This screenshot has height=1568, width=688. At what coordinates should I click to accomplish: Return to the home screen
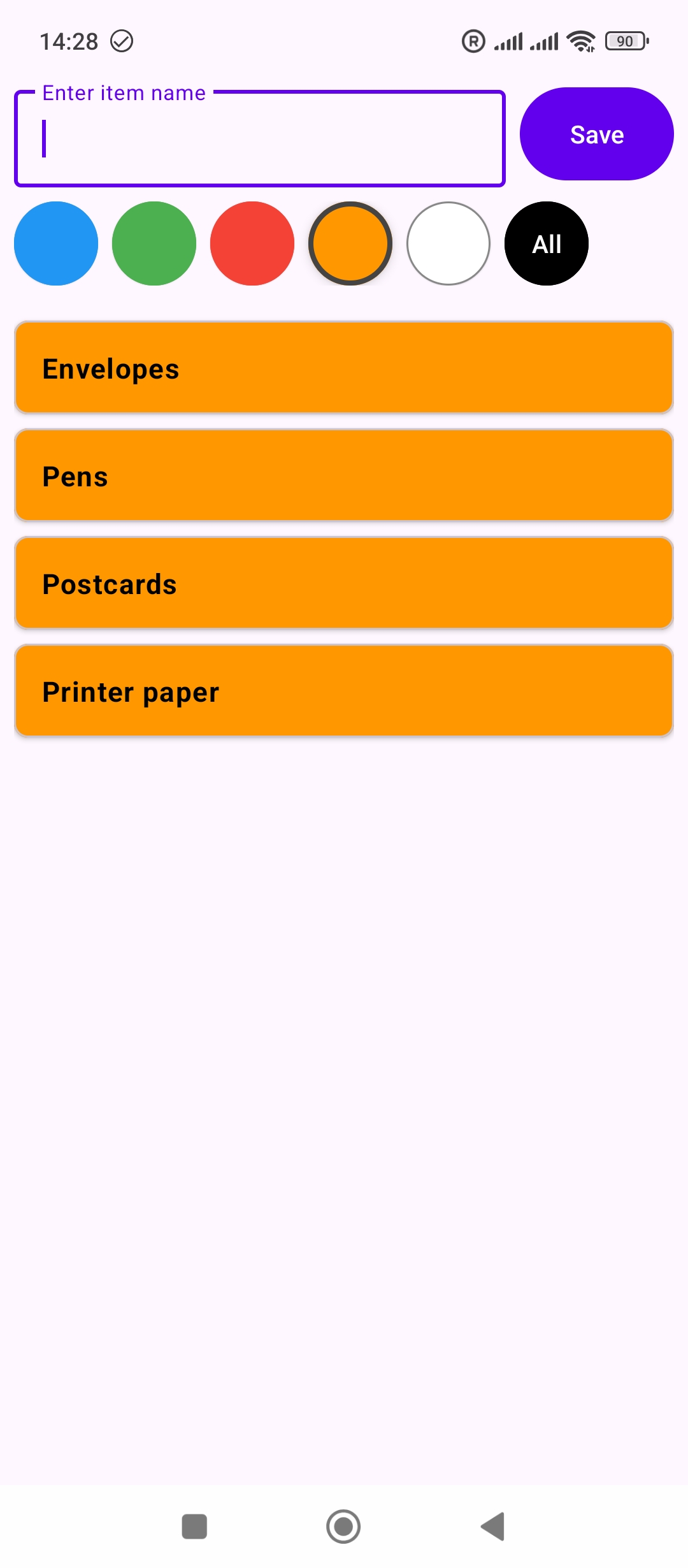click(343, 1527)
